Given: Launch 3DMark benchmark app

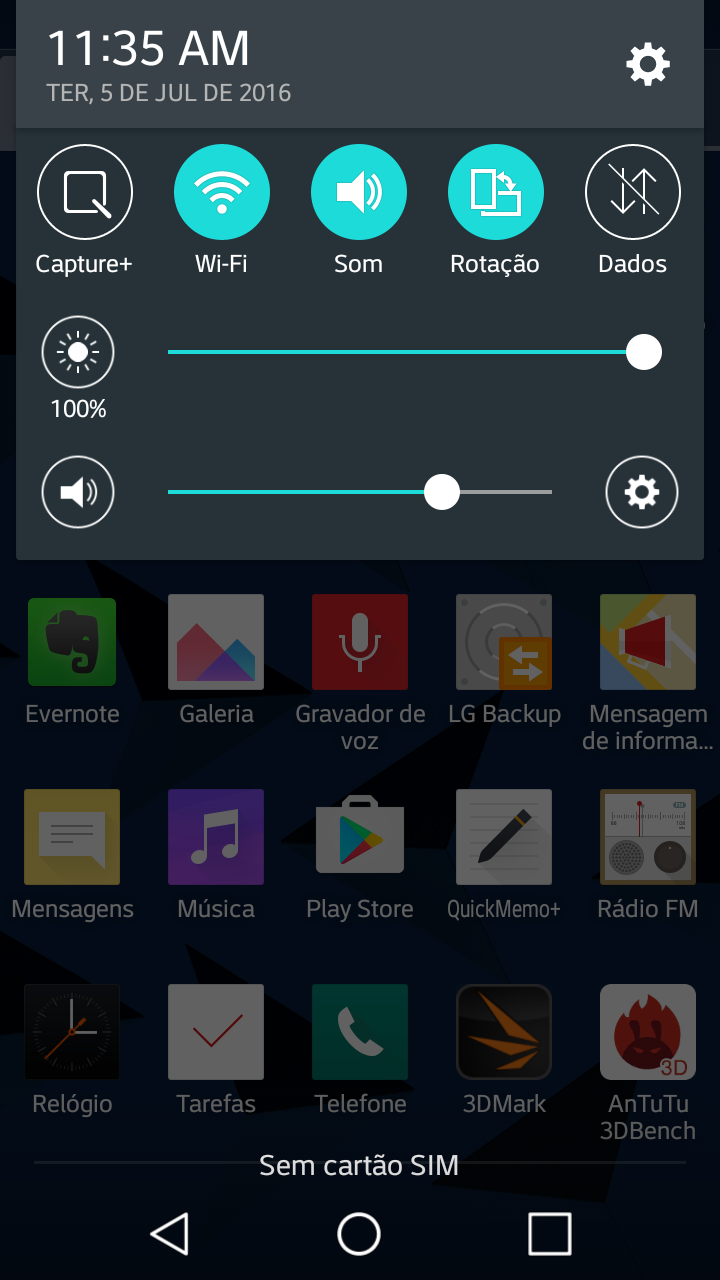Looking at the screenshot, I should [x=504, y=1032].
